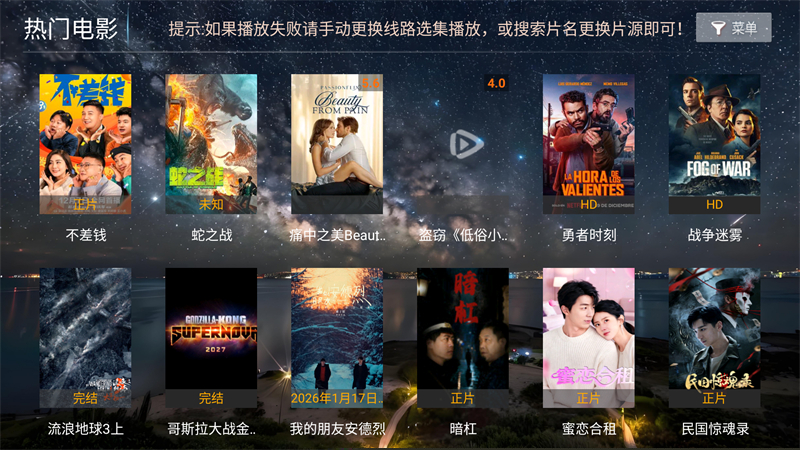The width and height of the screenshot is (800, 450).
Task: Open the 菜单 filter menu
Action: (x=733, y=28)
